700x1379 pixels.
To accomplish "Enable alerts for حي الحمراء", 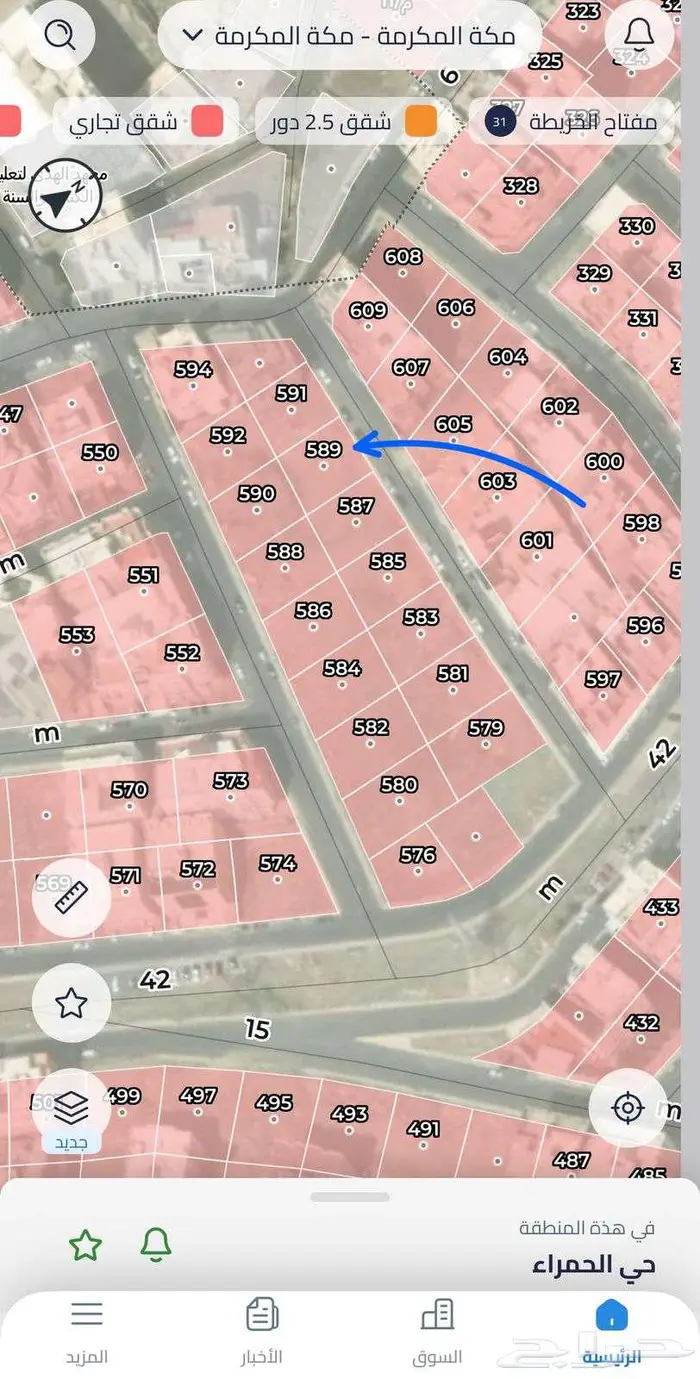I will [155, 1244].
